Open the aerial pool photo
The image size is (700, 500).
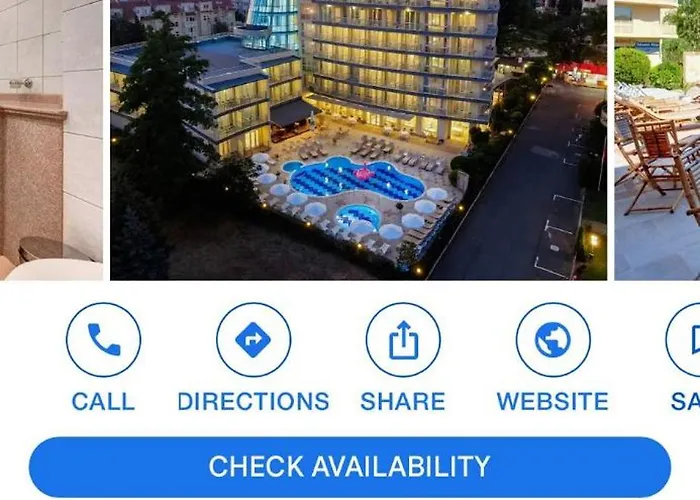[x=358, y=140]
